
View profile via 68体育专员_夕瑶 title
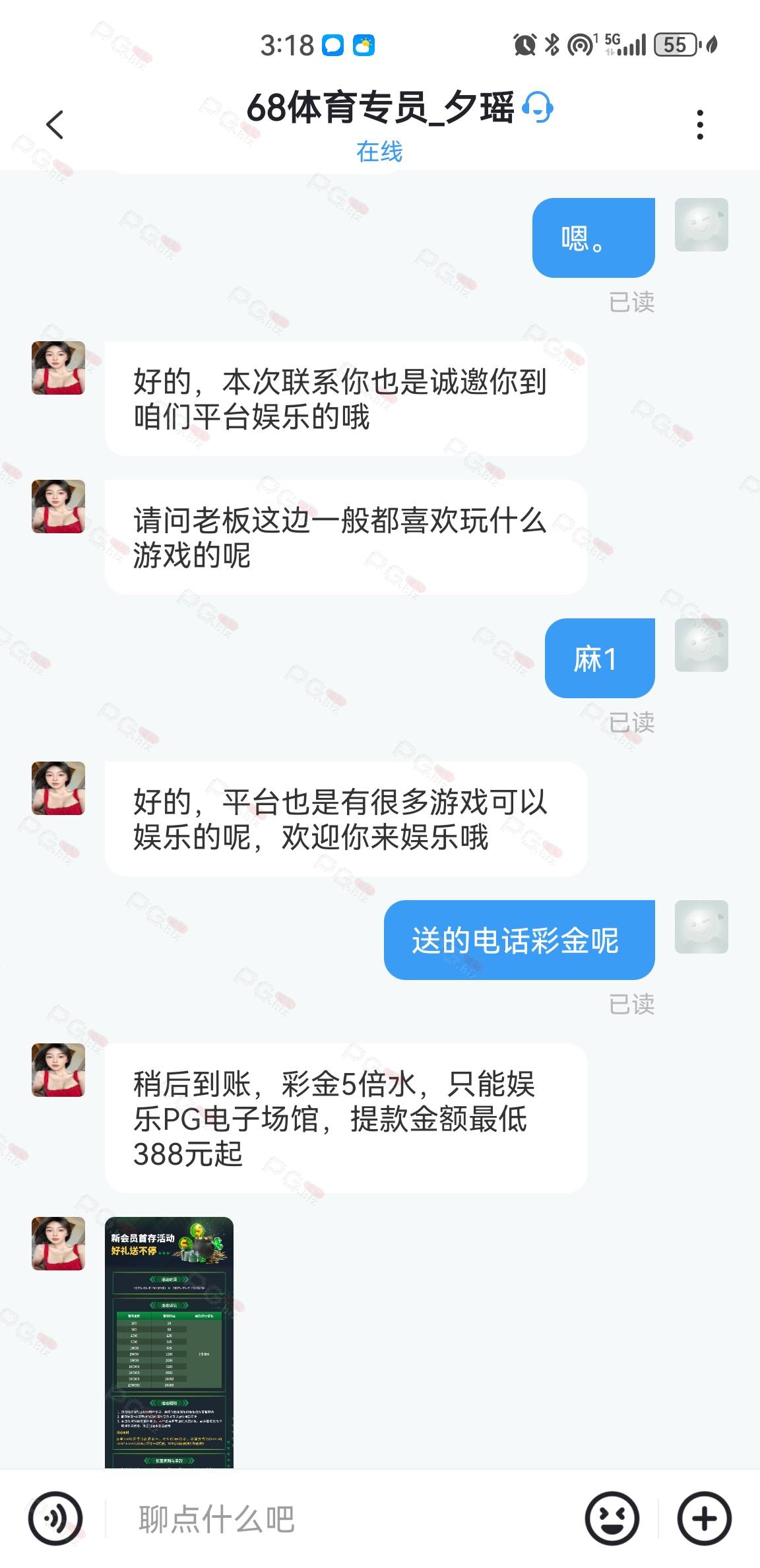(x=380, y=108)
